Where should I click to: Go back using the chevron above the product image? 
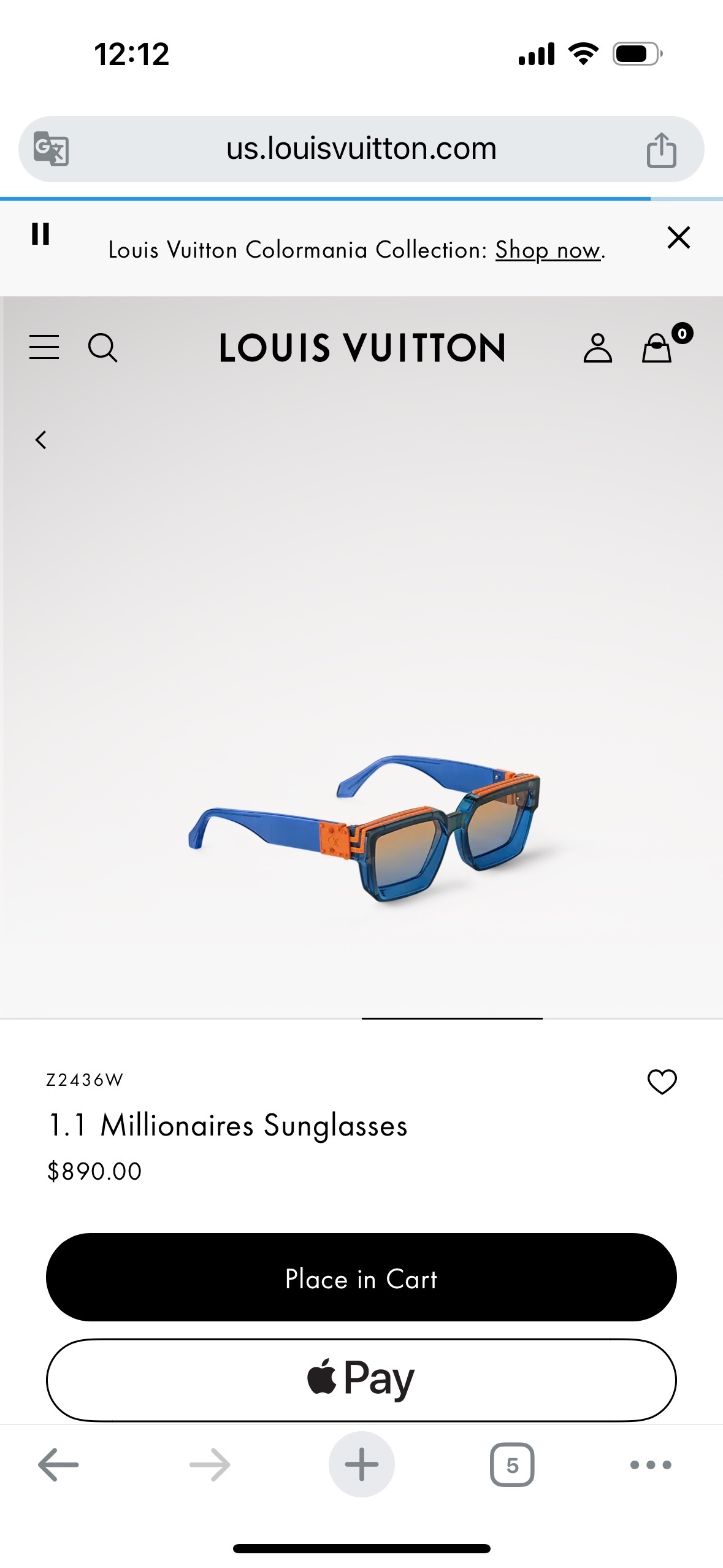(x=41, y=439)
